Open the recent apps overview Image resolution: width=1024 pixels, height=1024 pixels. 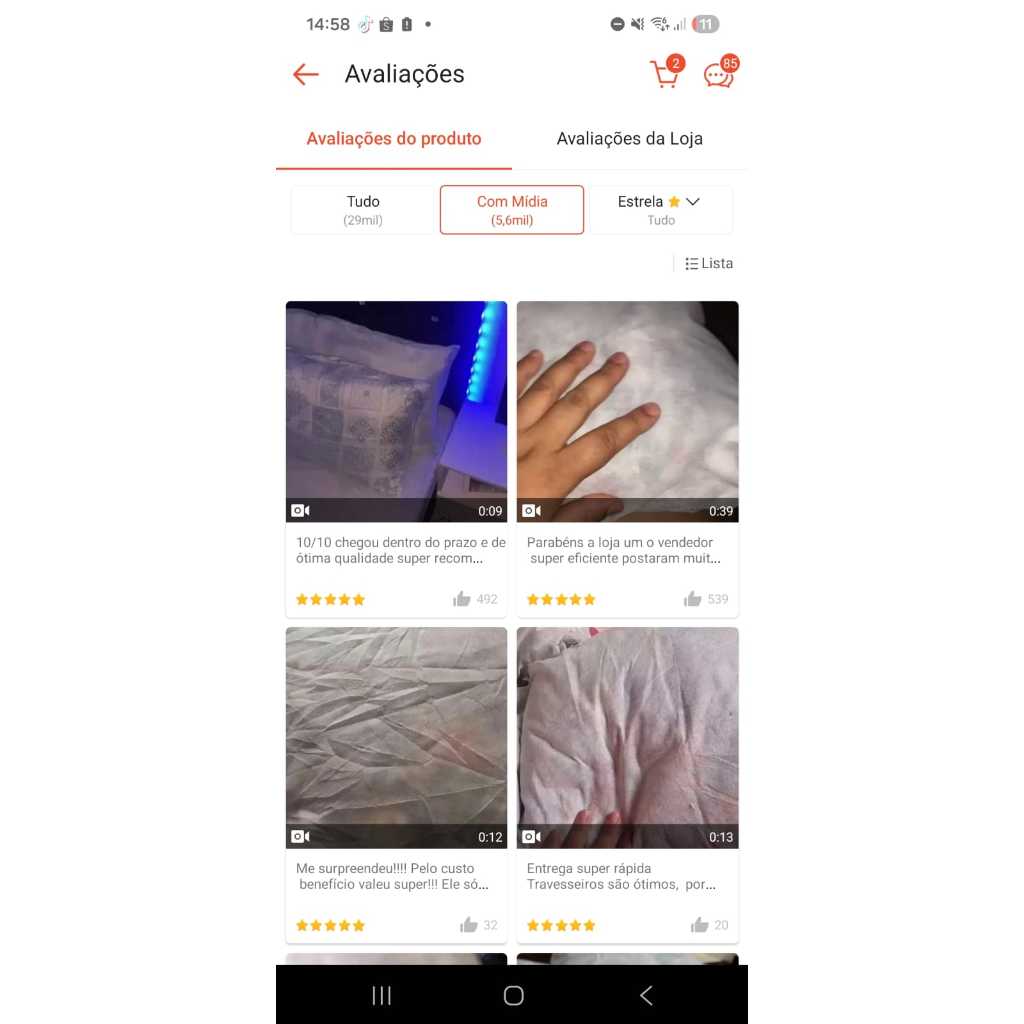381,995
